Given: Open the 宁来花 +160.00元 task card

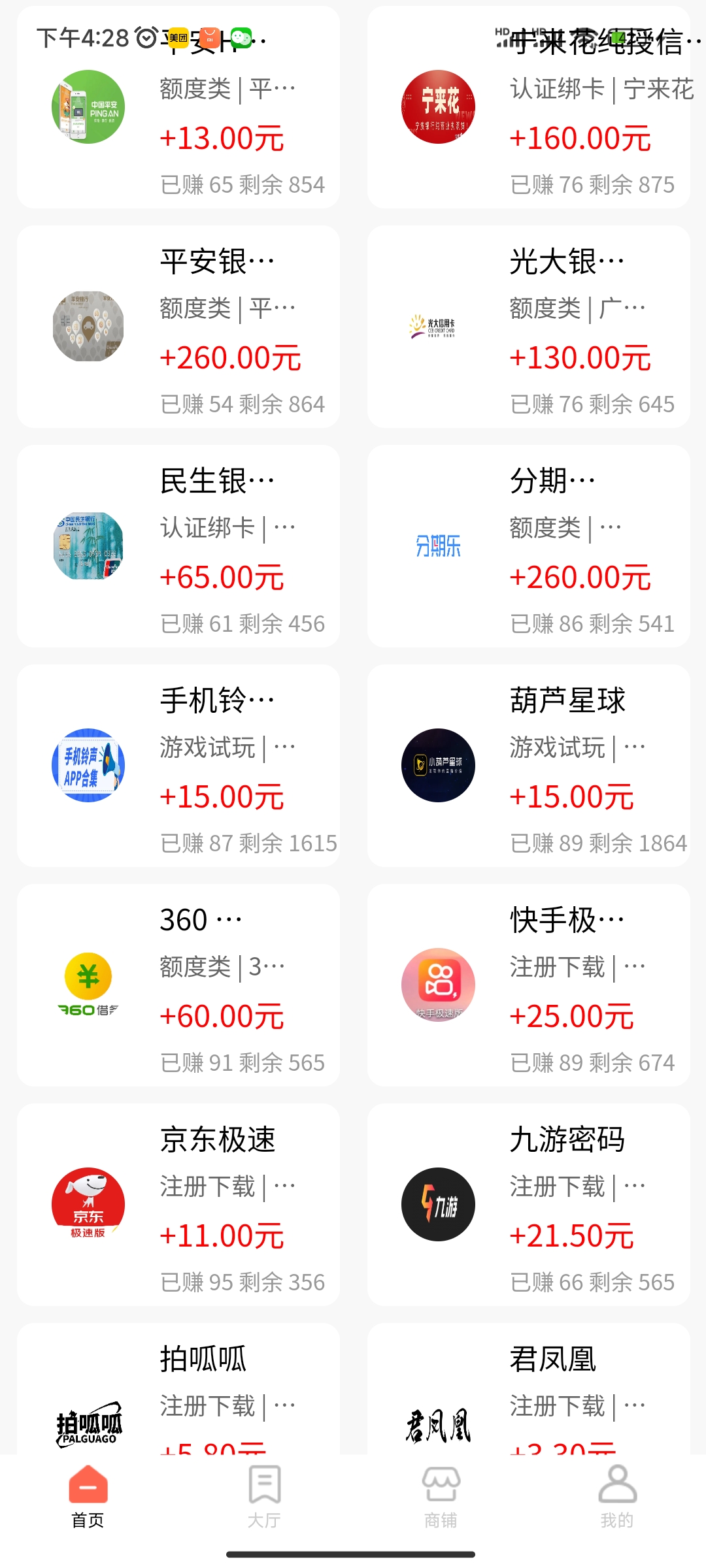Looking at the screenshot, I should pyautogui.click(x=528, y=108).
